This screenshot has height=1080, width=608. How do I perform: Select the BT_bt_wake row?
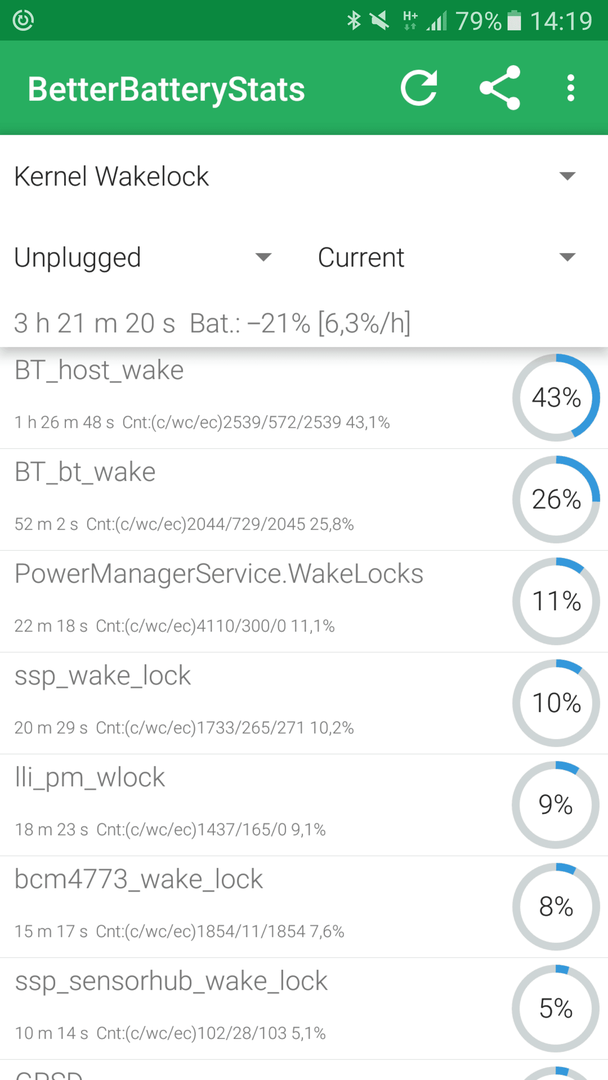(x=304, y=500)
